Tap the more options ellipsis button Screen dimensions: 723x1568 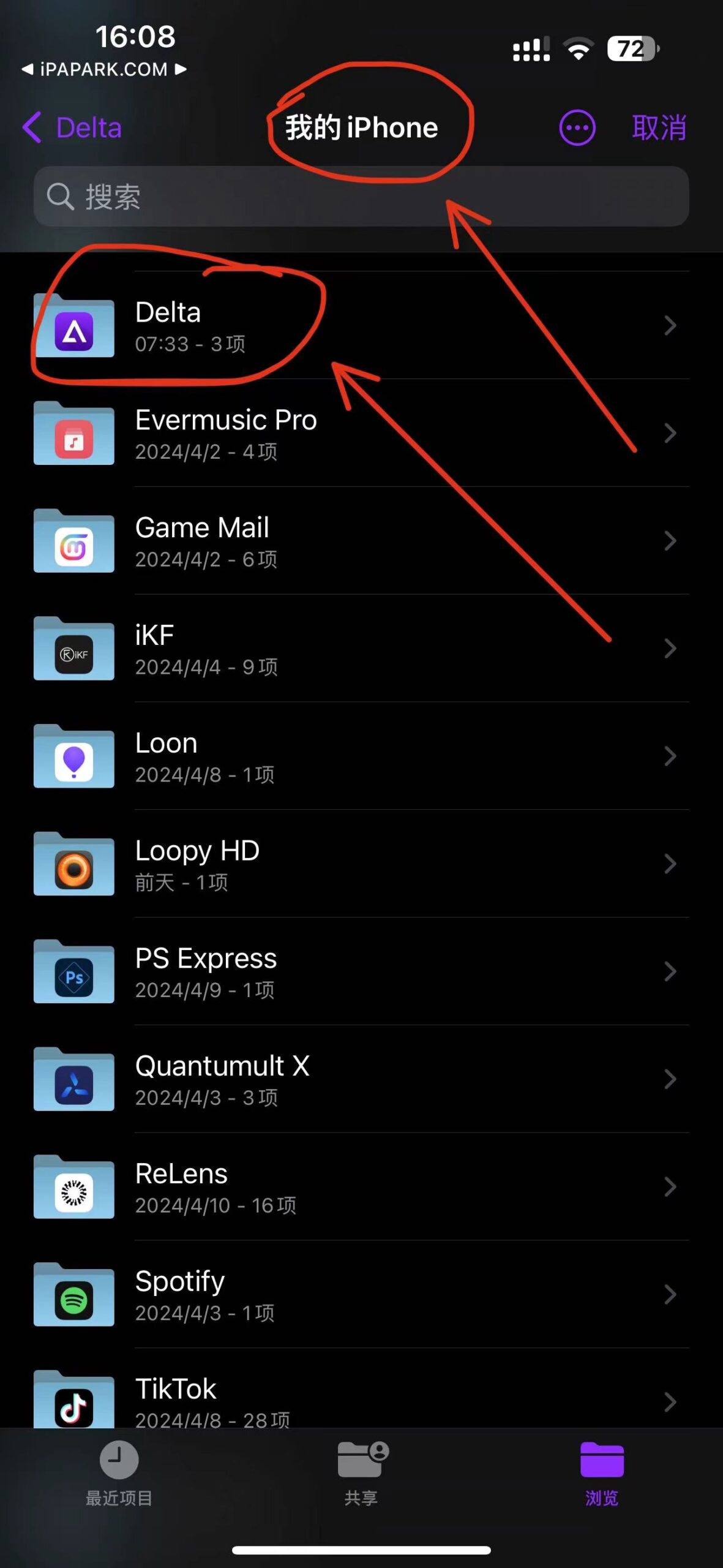[x=576, y=127]
